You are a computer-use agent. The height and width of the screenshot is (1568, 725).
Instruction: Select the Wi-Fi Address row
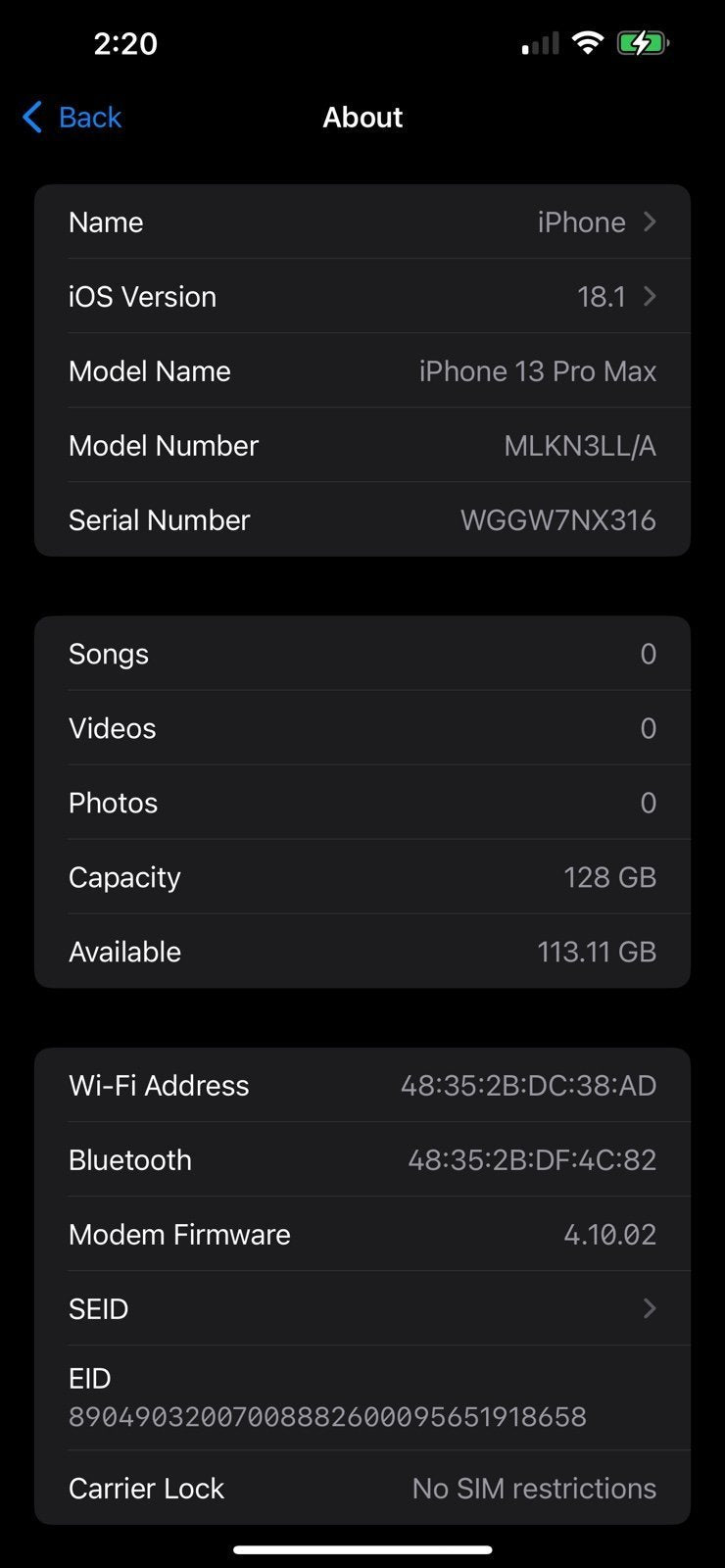(x=362, y=1085)
